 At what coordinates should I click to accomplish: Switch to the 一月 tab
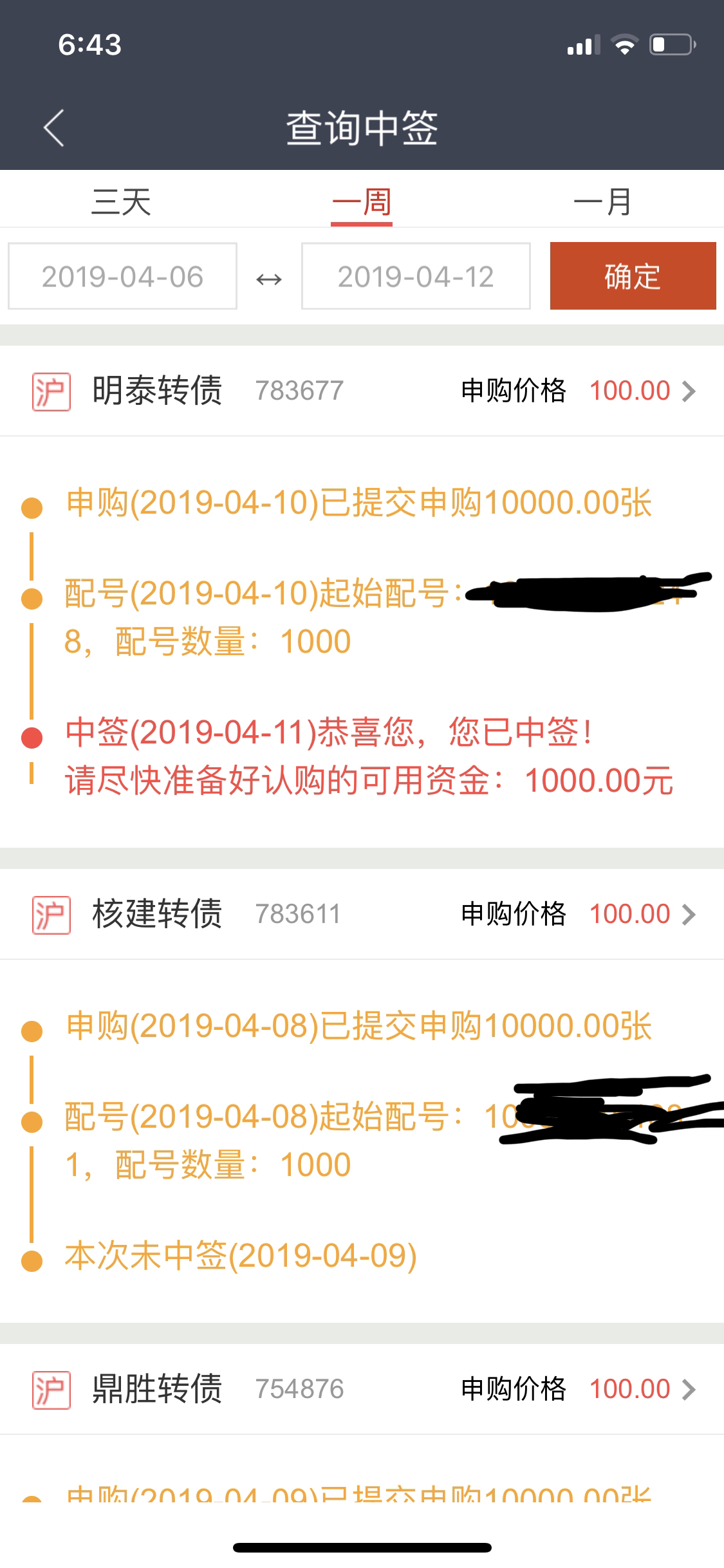point(602,202)
